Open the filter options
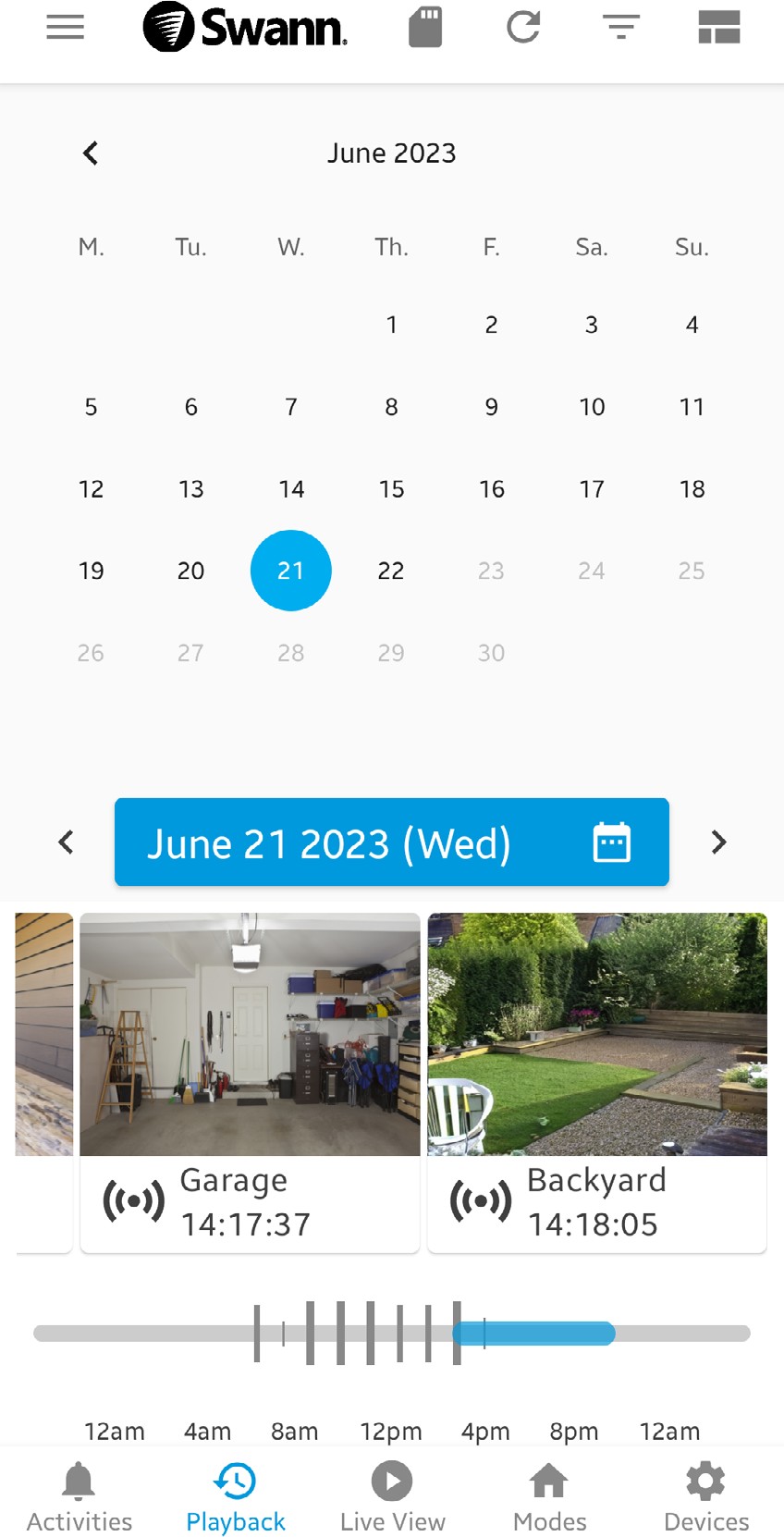784x1537 pixels. coord(621,27)
